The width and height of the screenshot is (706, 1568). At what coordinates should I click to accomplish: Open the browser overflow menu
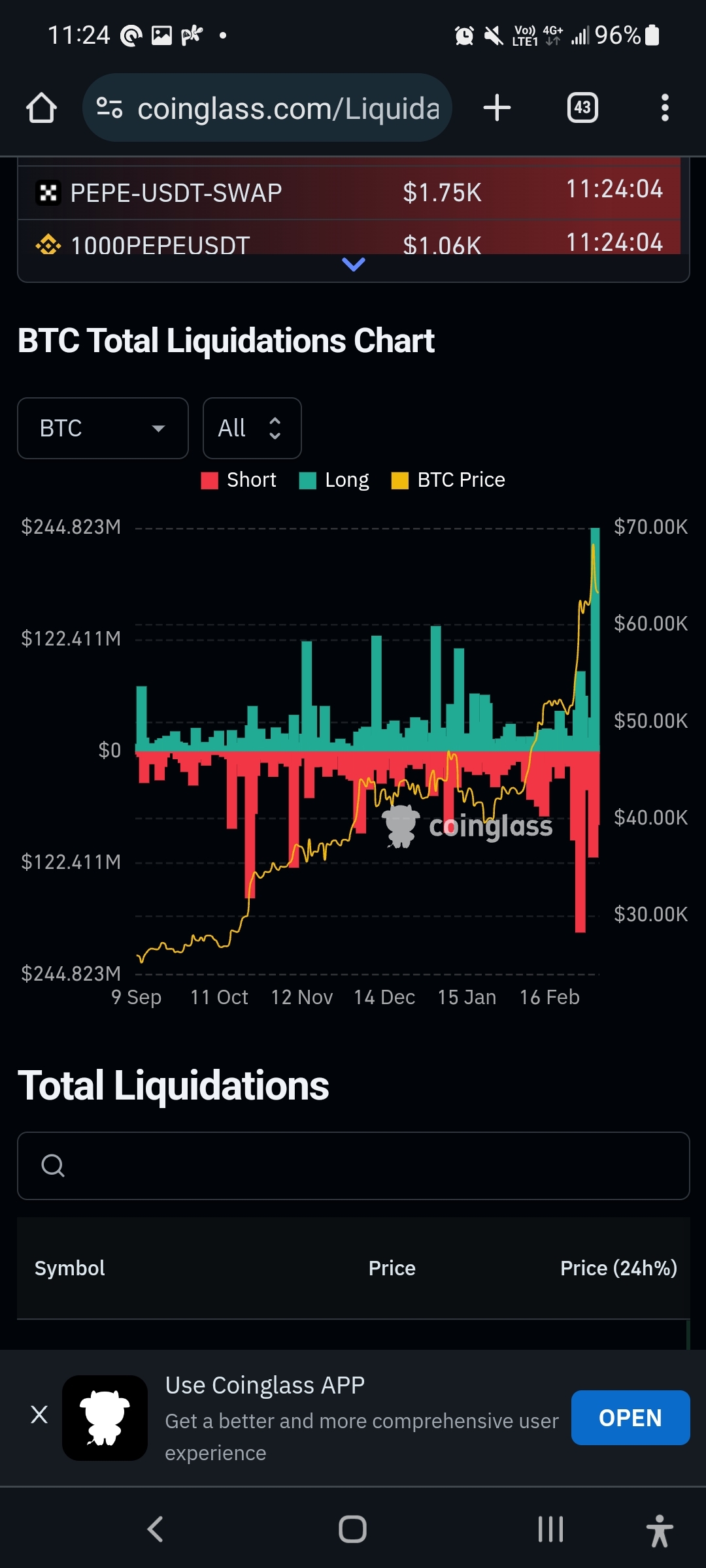click(665, 108)
